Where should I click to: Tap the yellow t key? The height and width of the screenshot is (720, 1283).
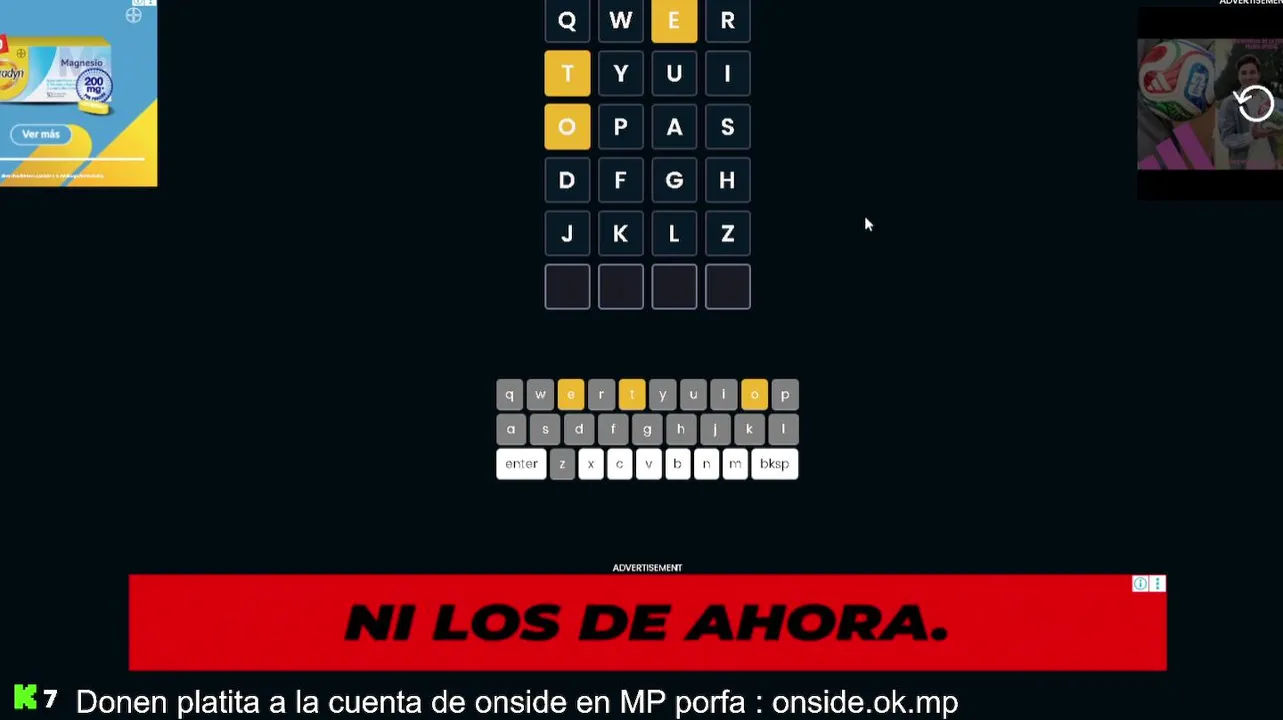(632, 395)
